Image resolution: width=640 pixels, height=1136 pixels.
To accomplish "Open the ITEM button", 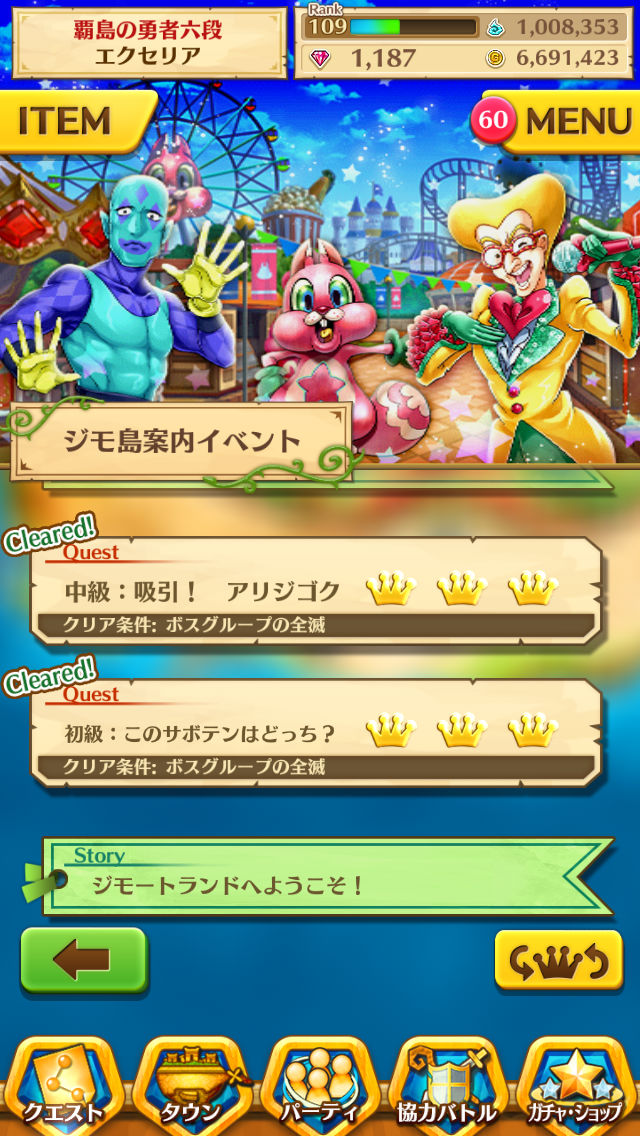I will click(x=72, y=122).
